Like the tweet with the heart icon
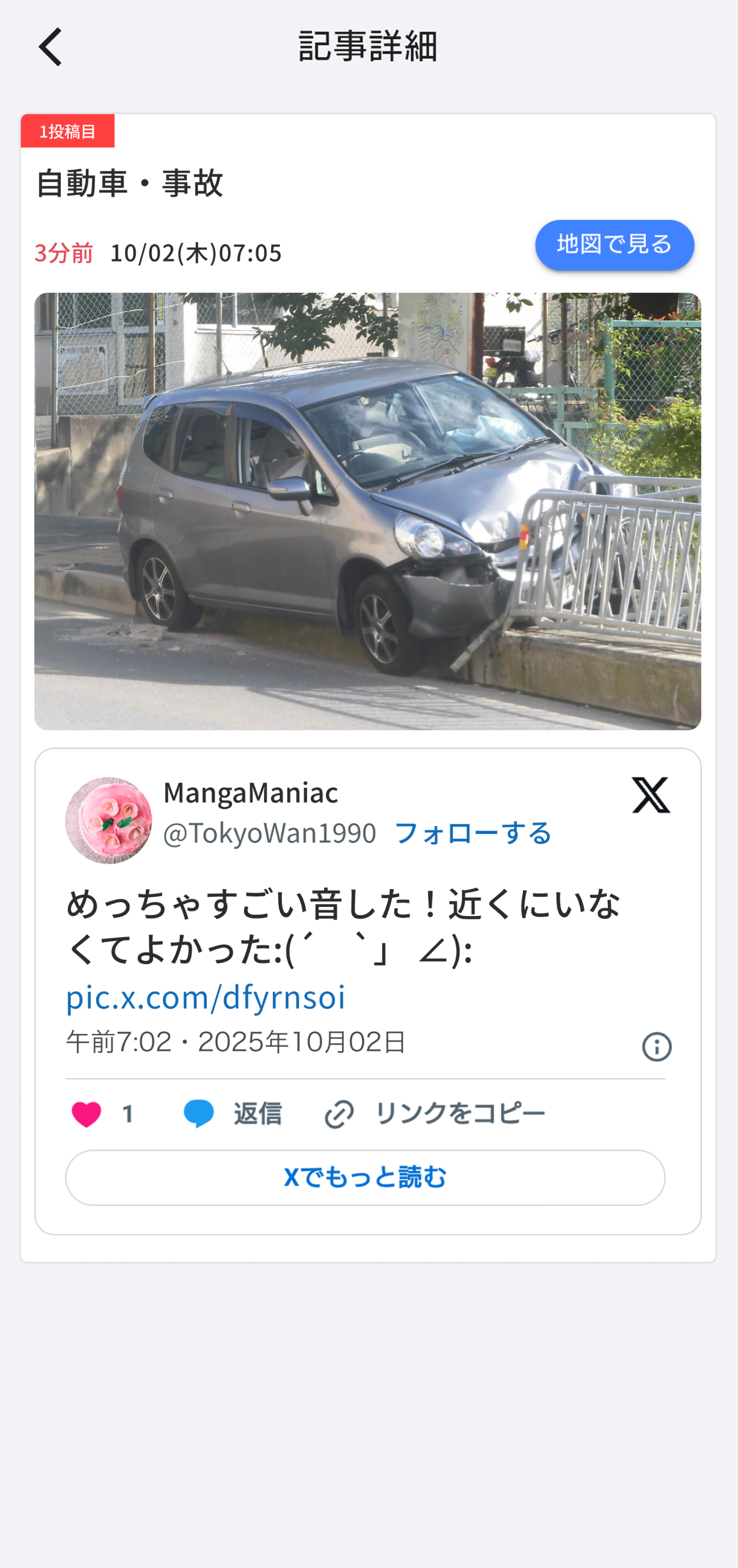 (x=87, y=1113)
